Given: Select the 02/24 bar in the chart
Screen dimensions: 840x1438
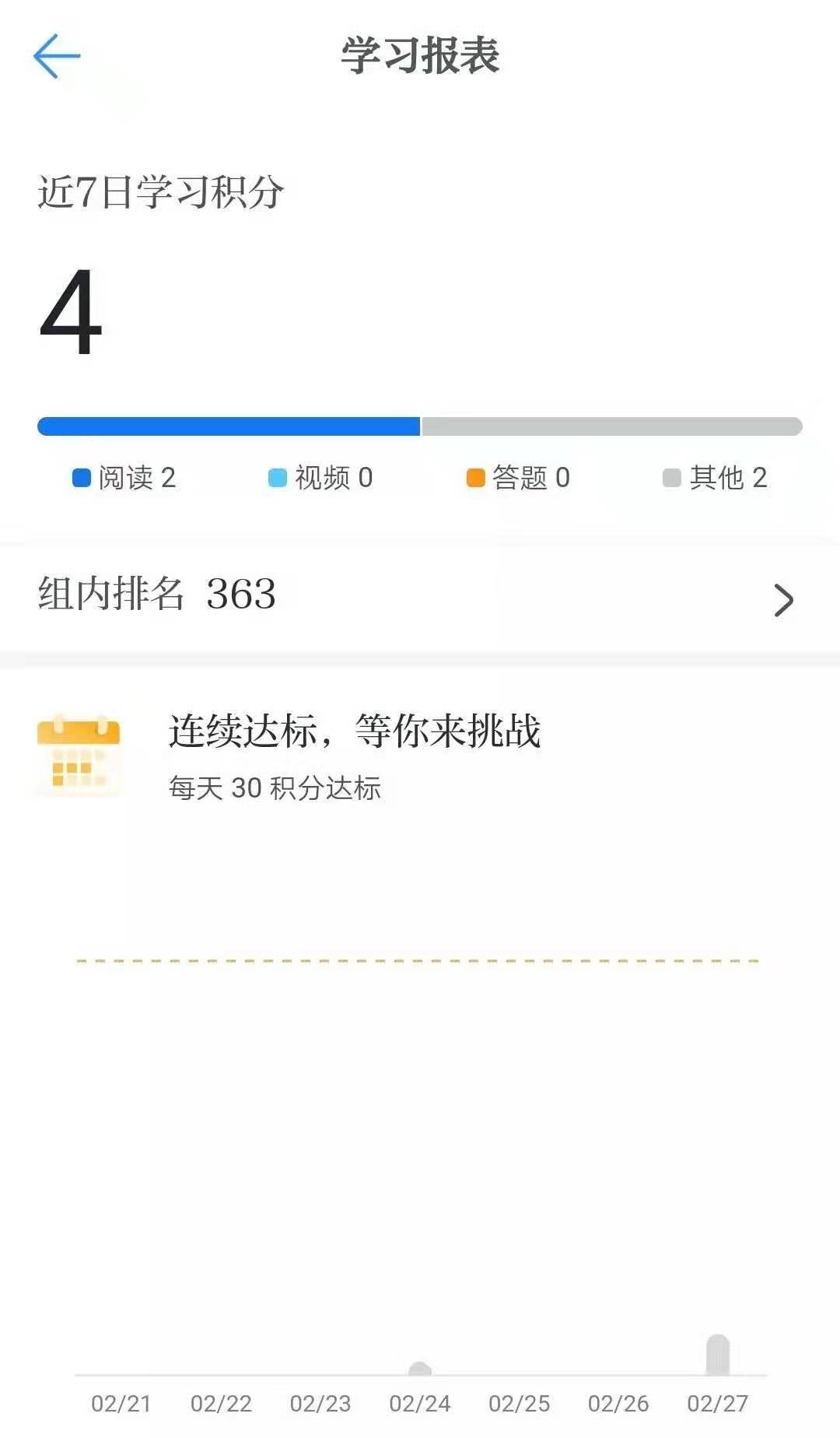Looking at the screenshot, I should tap(420, 1369).
